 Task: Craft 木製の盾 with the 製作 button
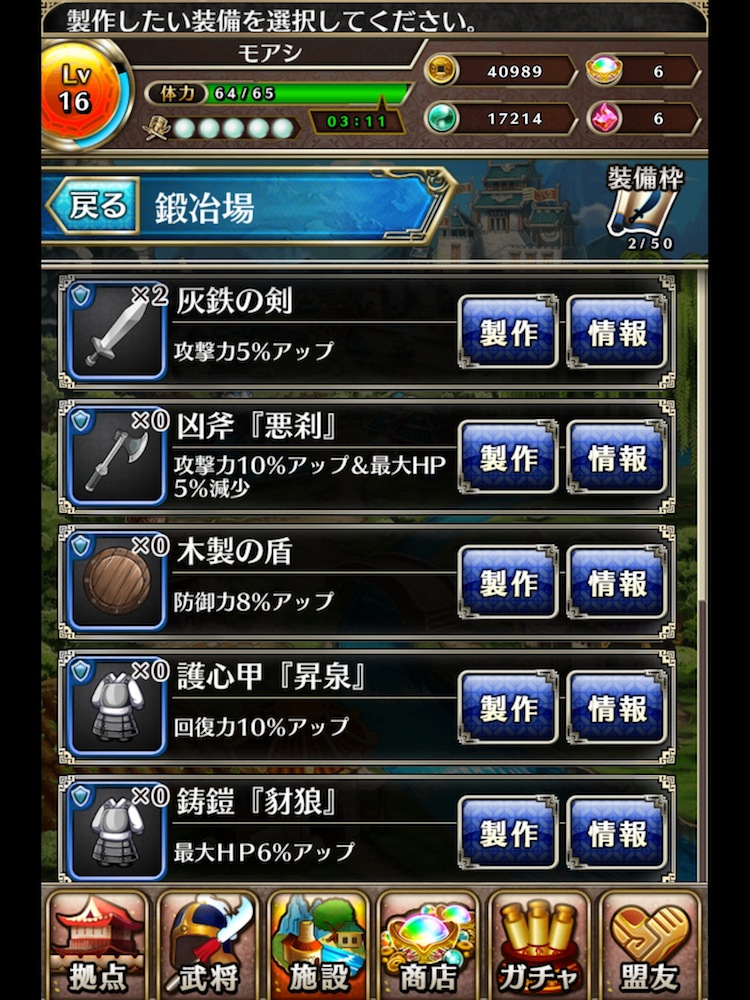point(508,583)
